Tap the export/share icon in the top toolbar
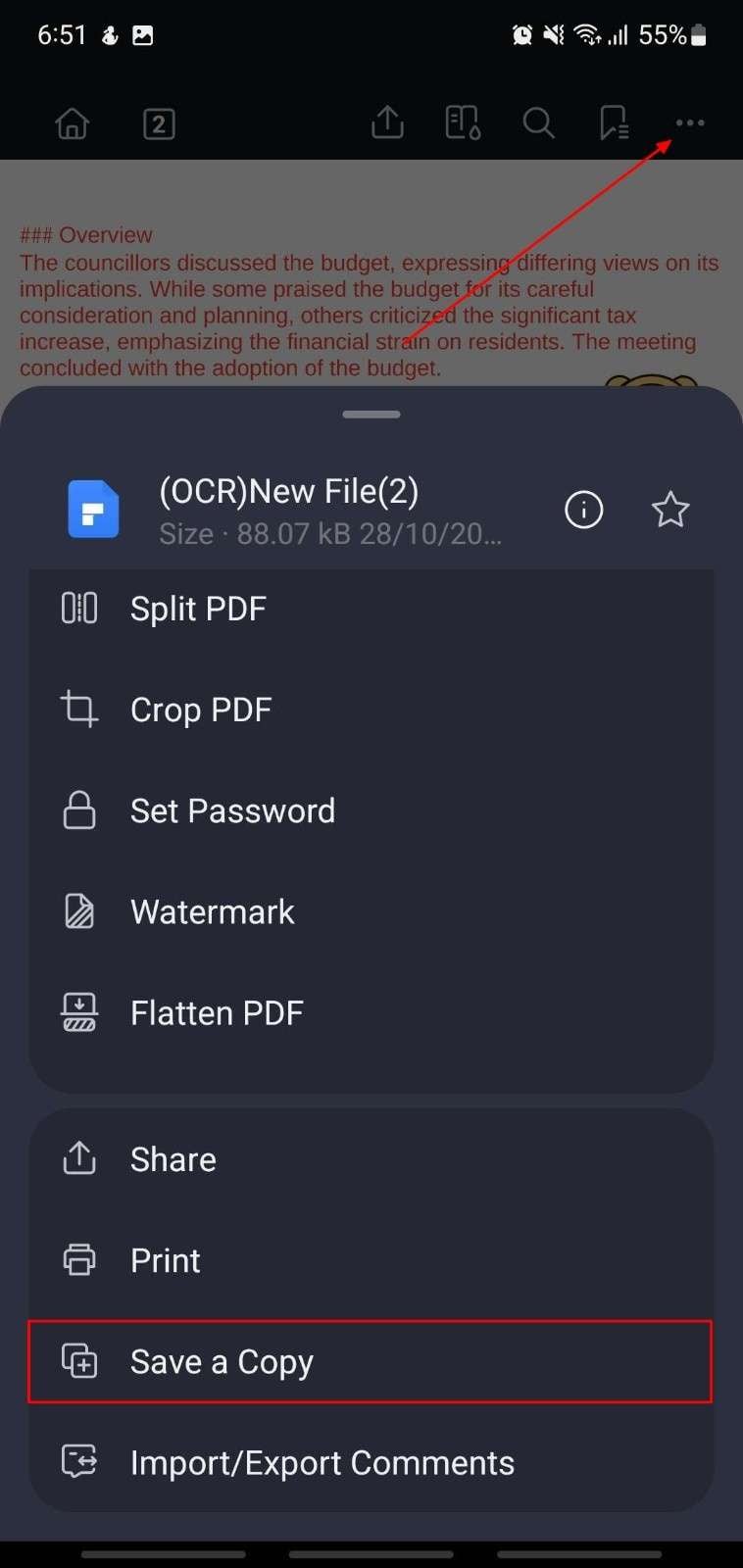This screenshot has width=743, height=1568. click(x=386, y=123)
